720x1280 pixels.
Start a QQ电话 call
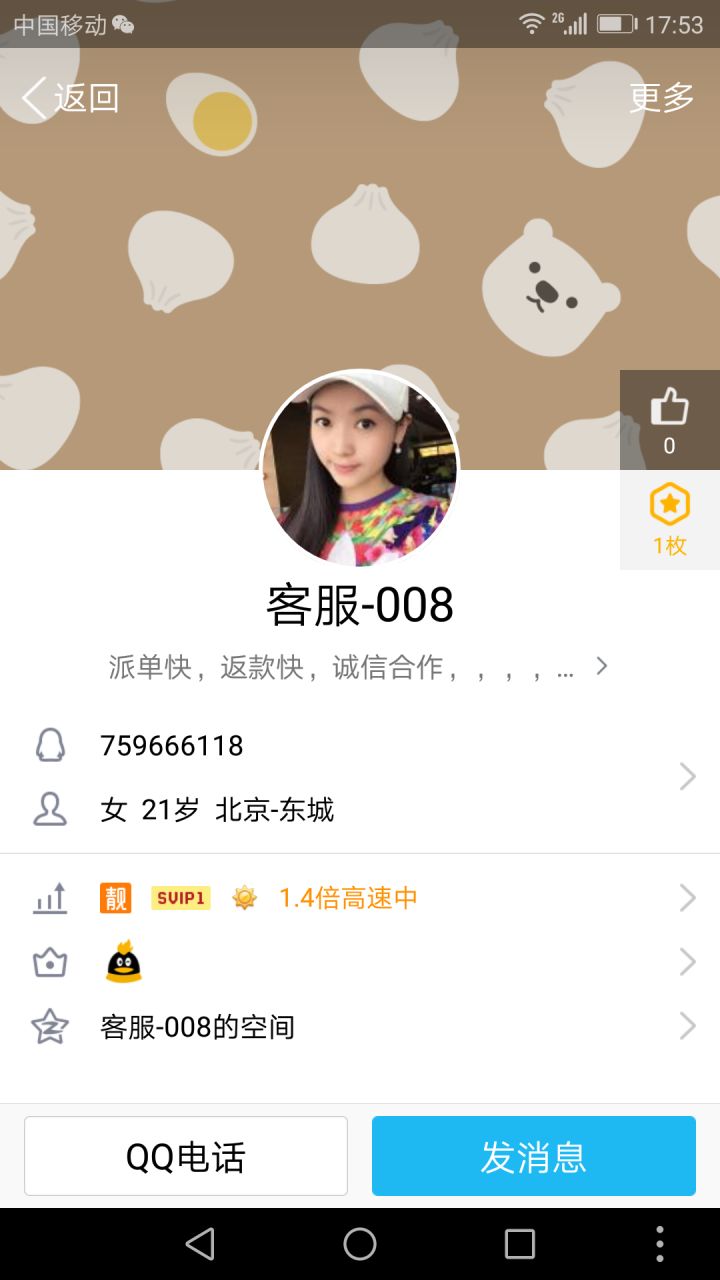[186, 1156]
